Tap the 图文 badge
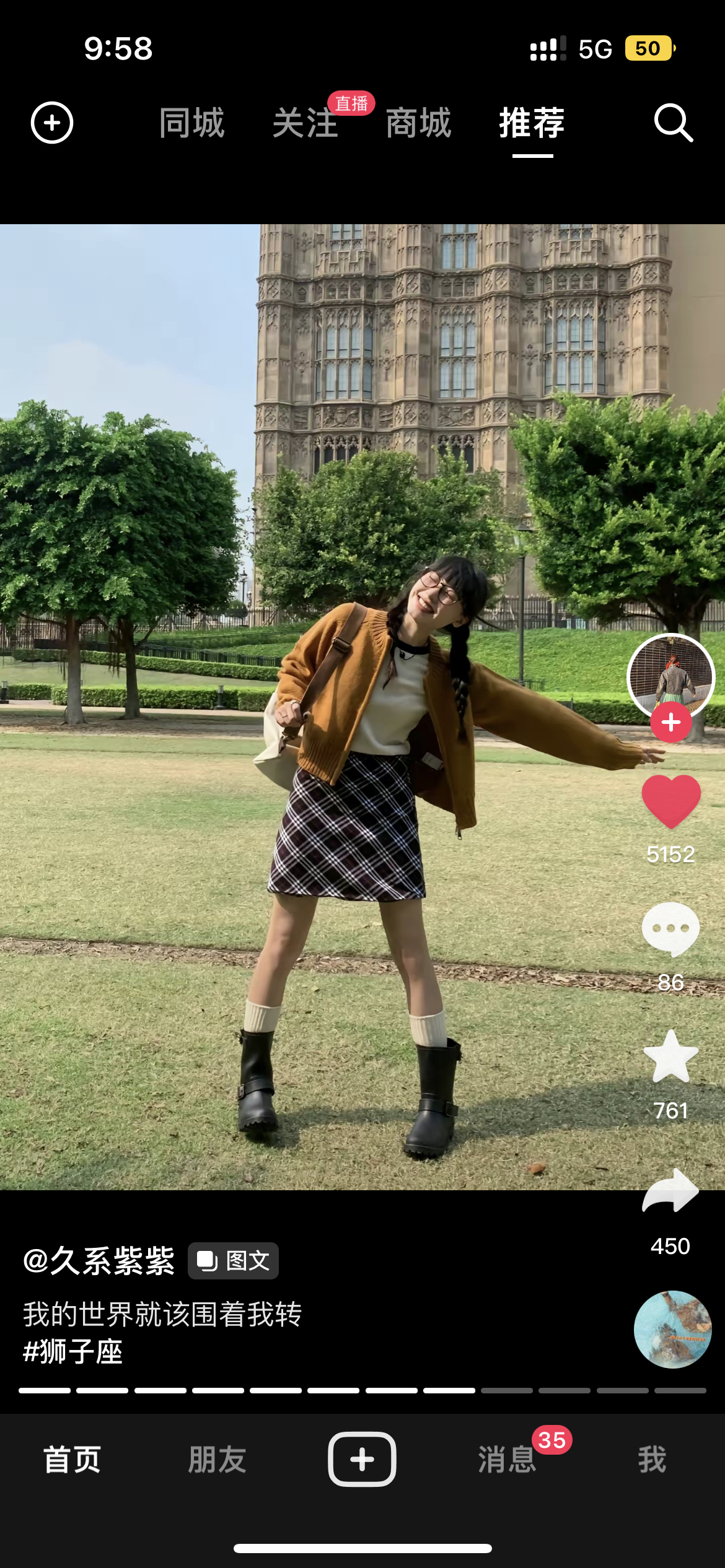This screenshot has height=1568, width=725. point(233,1261)
